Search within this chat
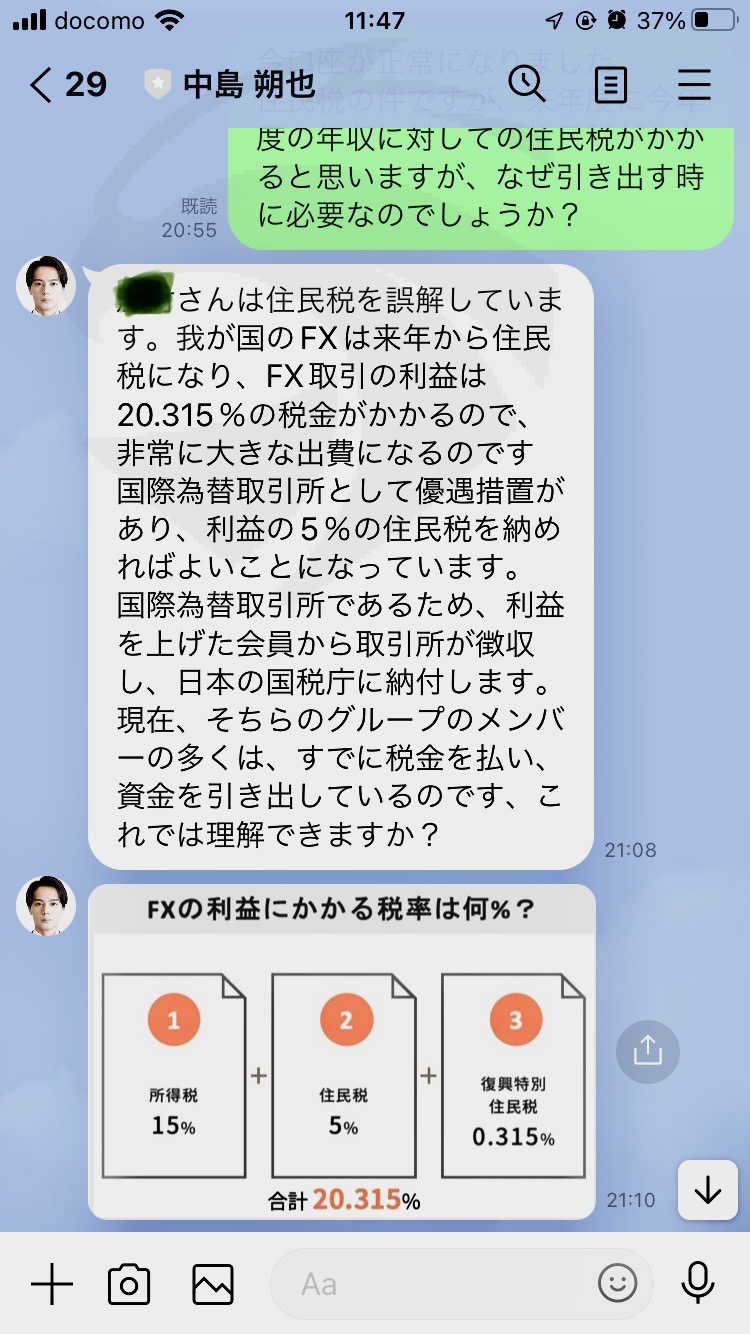 (x=526, y=84)
